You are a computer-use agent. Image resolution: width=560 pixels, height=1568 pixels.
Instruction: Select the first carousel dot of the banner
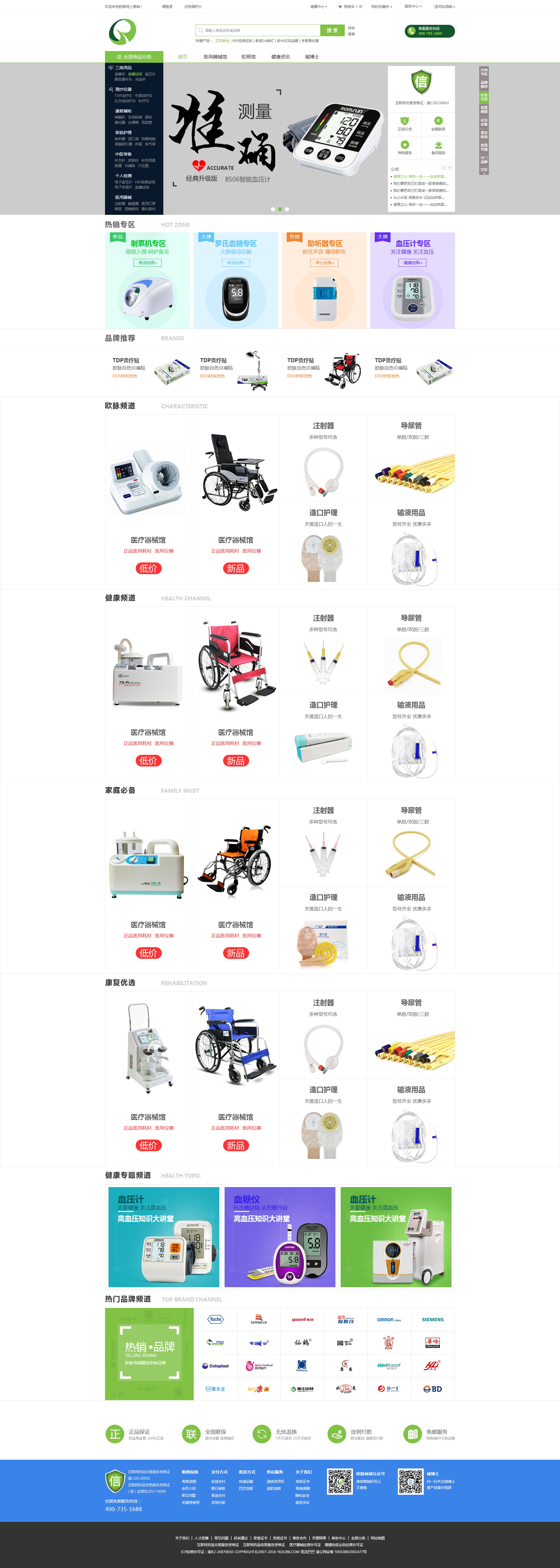(272, 209)
